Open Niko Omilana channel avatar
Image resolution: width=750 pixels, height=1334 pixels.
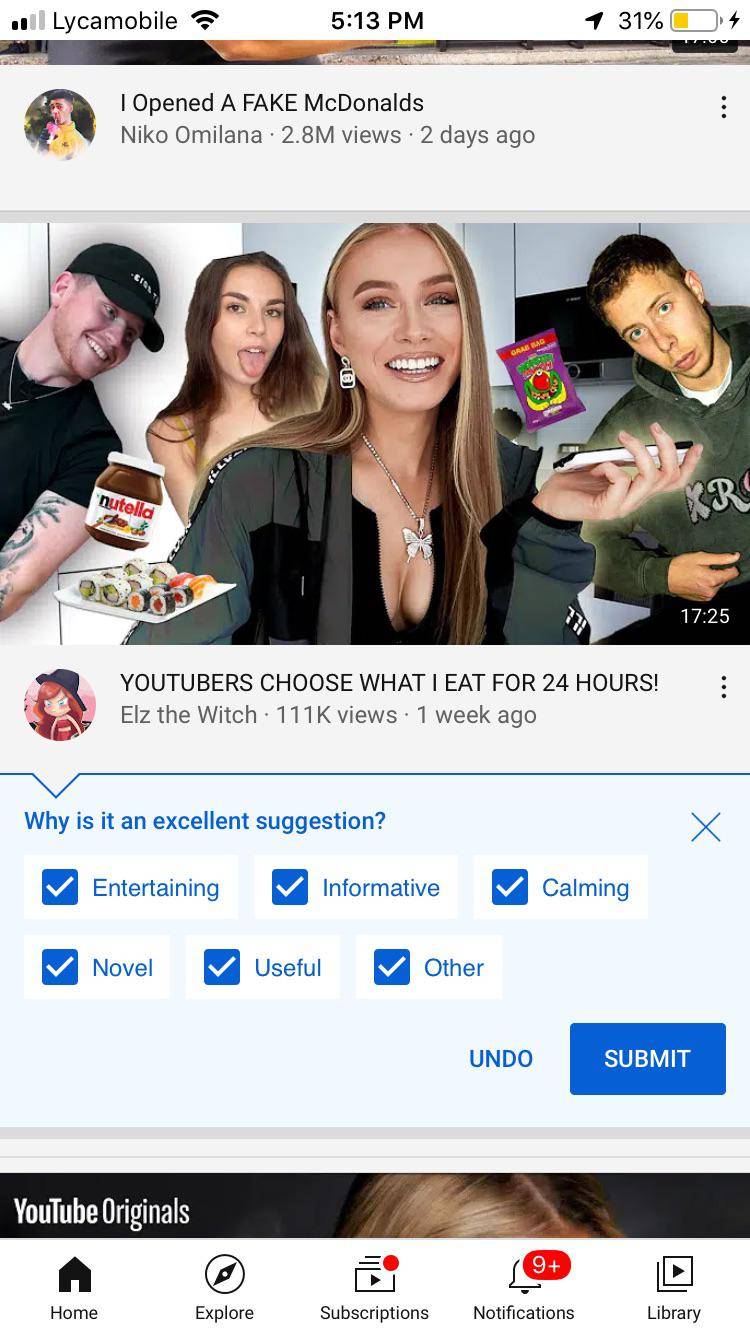pyautogui.click(x=60, y=124)
